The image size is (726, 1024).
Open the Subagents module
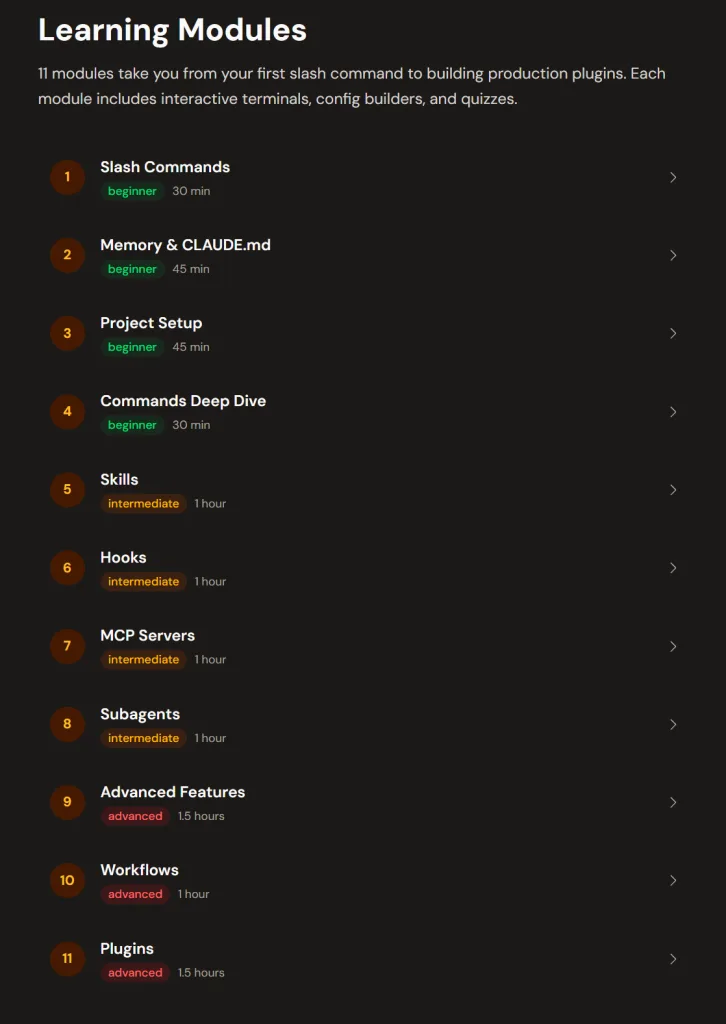[140, 715]
